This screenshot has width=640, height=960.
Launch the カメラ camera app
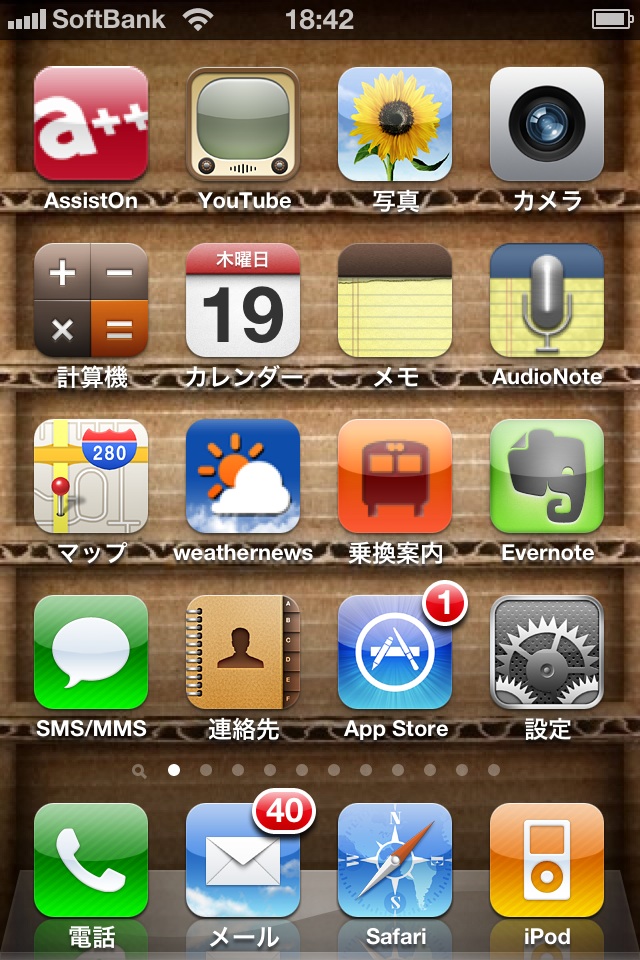pos(547,124)
